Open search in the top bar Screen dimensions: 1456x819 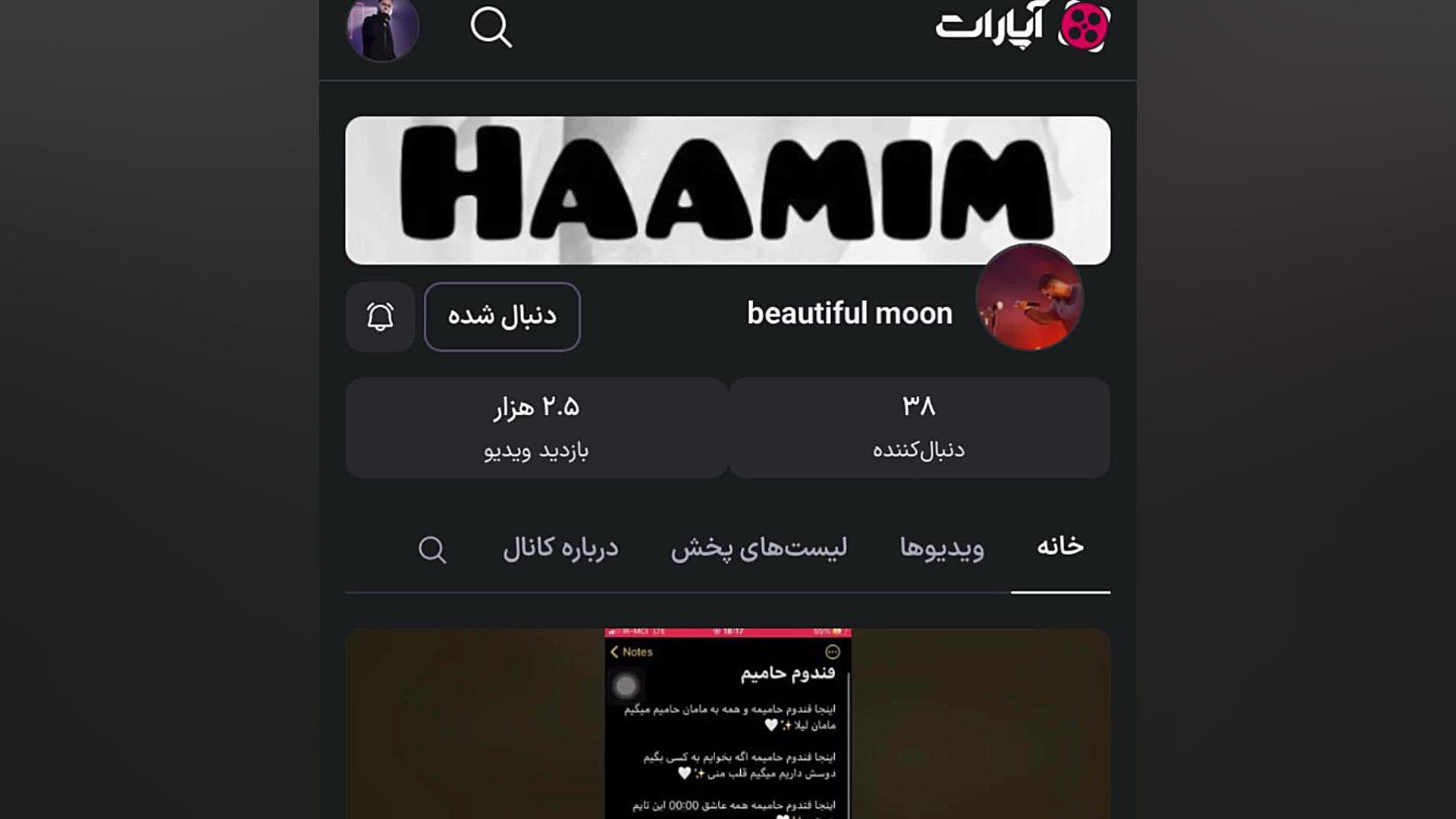click(x=491, y=28)
